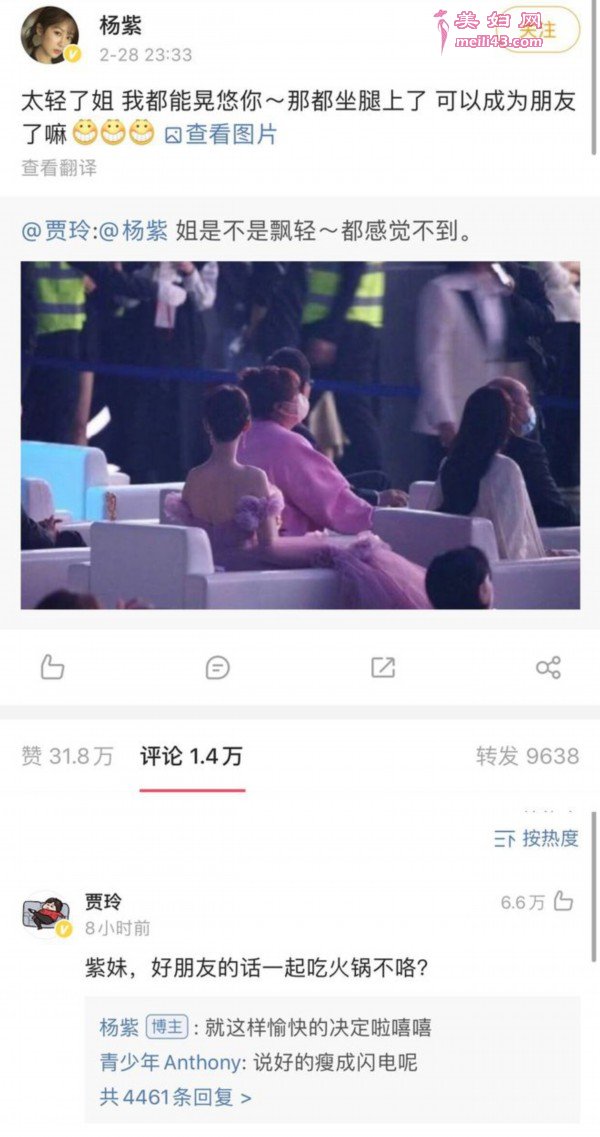Like the post with the thumbs-up icon
The height and width of the screenshot is (1137, 600).
[x=52, y=666]
